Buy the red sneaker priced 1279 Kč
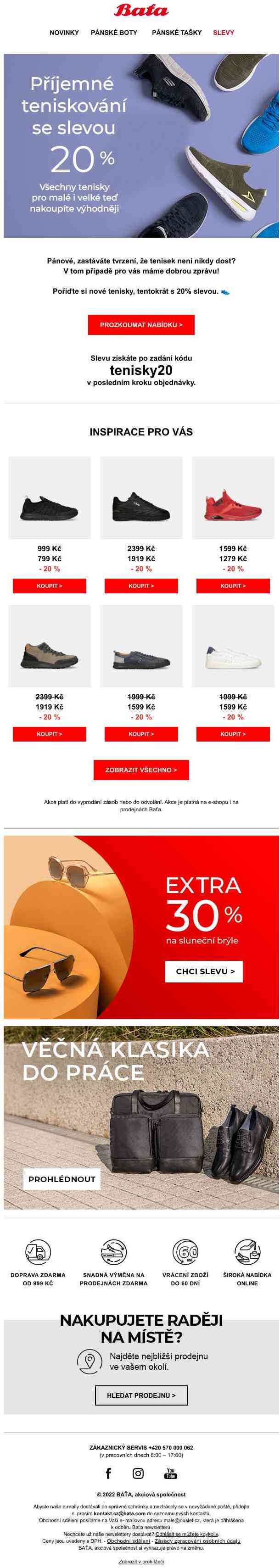This screenshot has height=1568, width=280. pos(233,586)
